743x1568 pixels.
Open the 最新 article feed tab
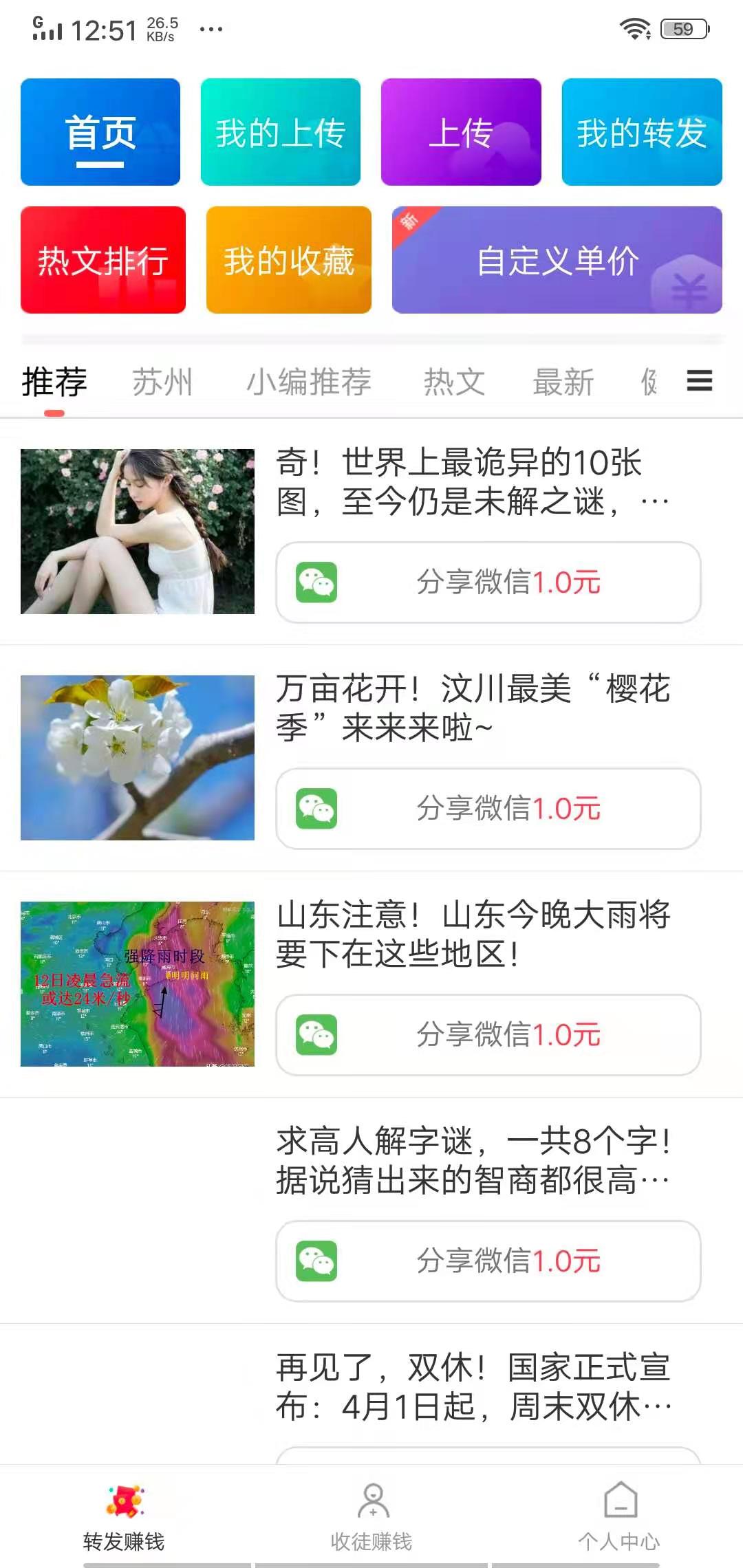coord(563,382)
